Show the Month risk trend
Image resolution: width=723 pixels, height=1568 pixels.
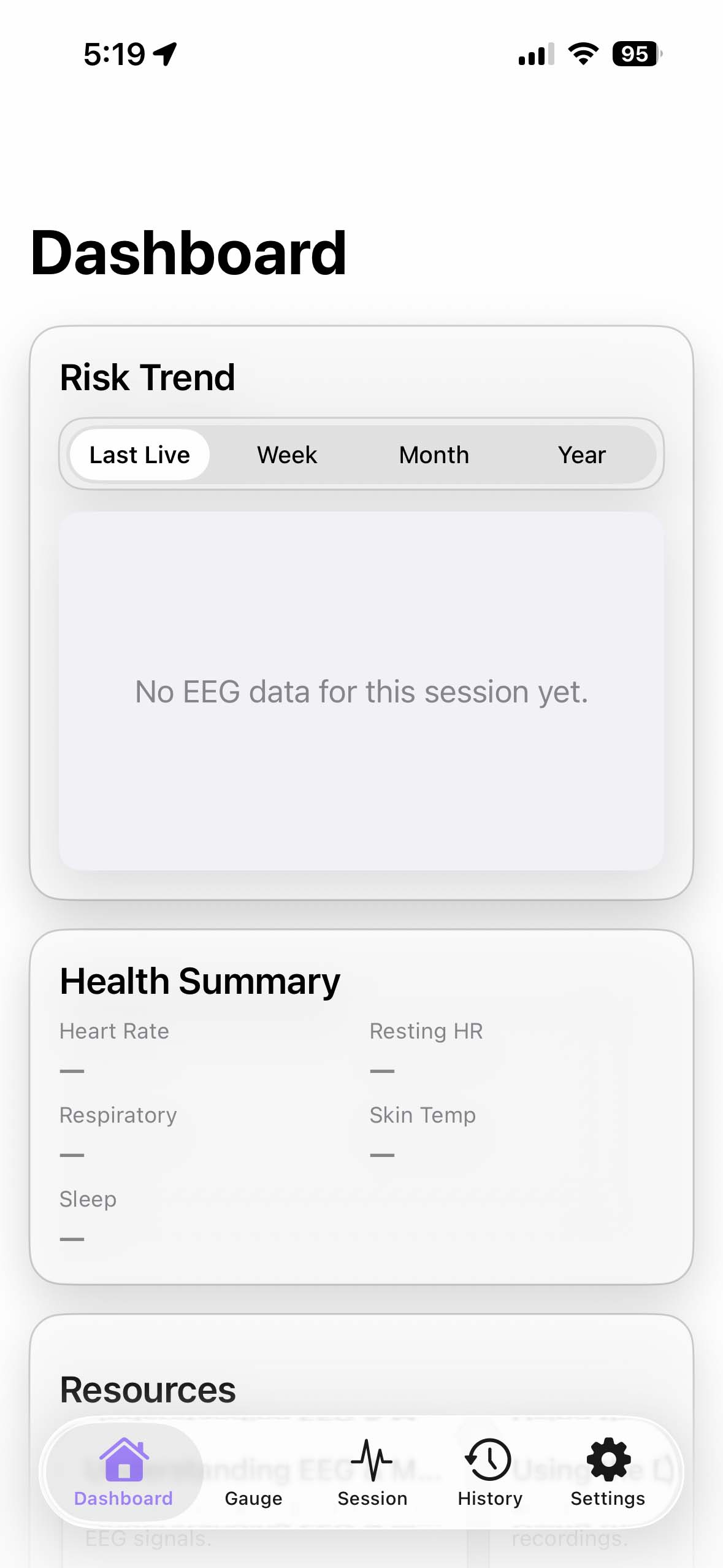(x=434, y=455)
